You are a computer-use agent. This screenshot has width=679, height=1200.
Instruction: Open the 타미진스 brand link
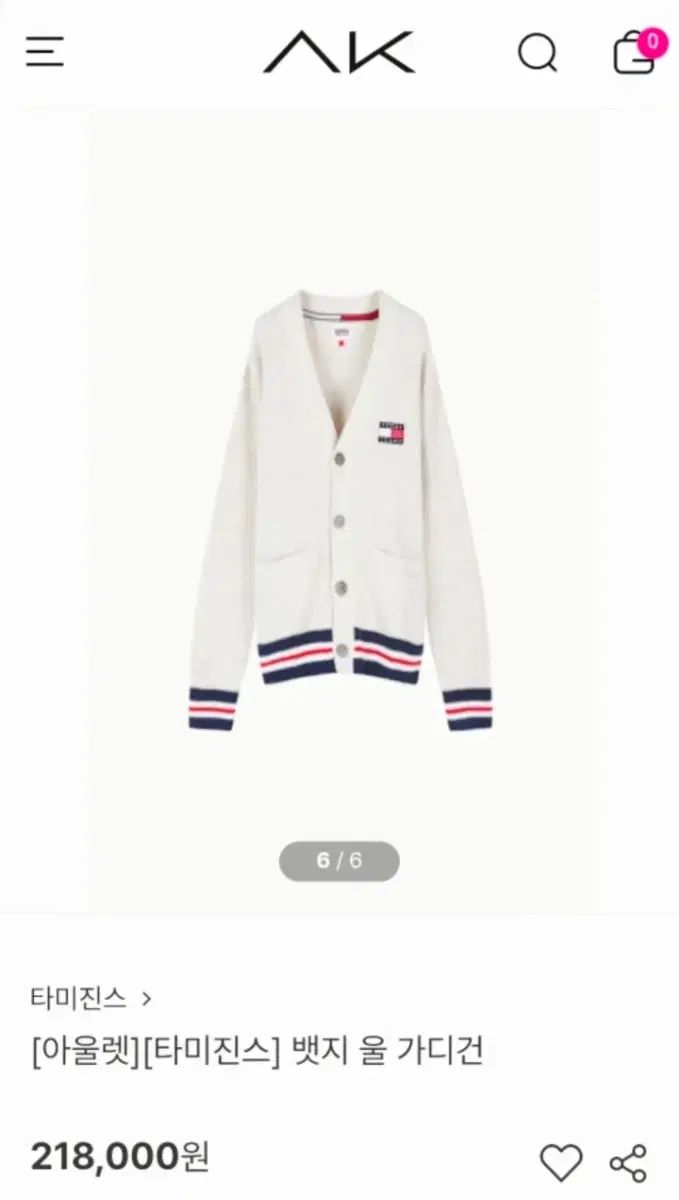90,997
